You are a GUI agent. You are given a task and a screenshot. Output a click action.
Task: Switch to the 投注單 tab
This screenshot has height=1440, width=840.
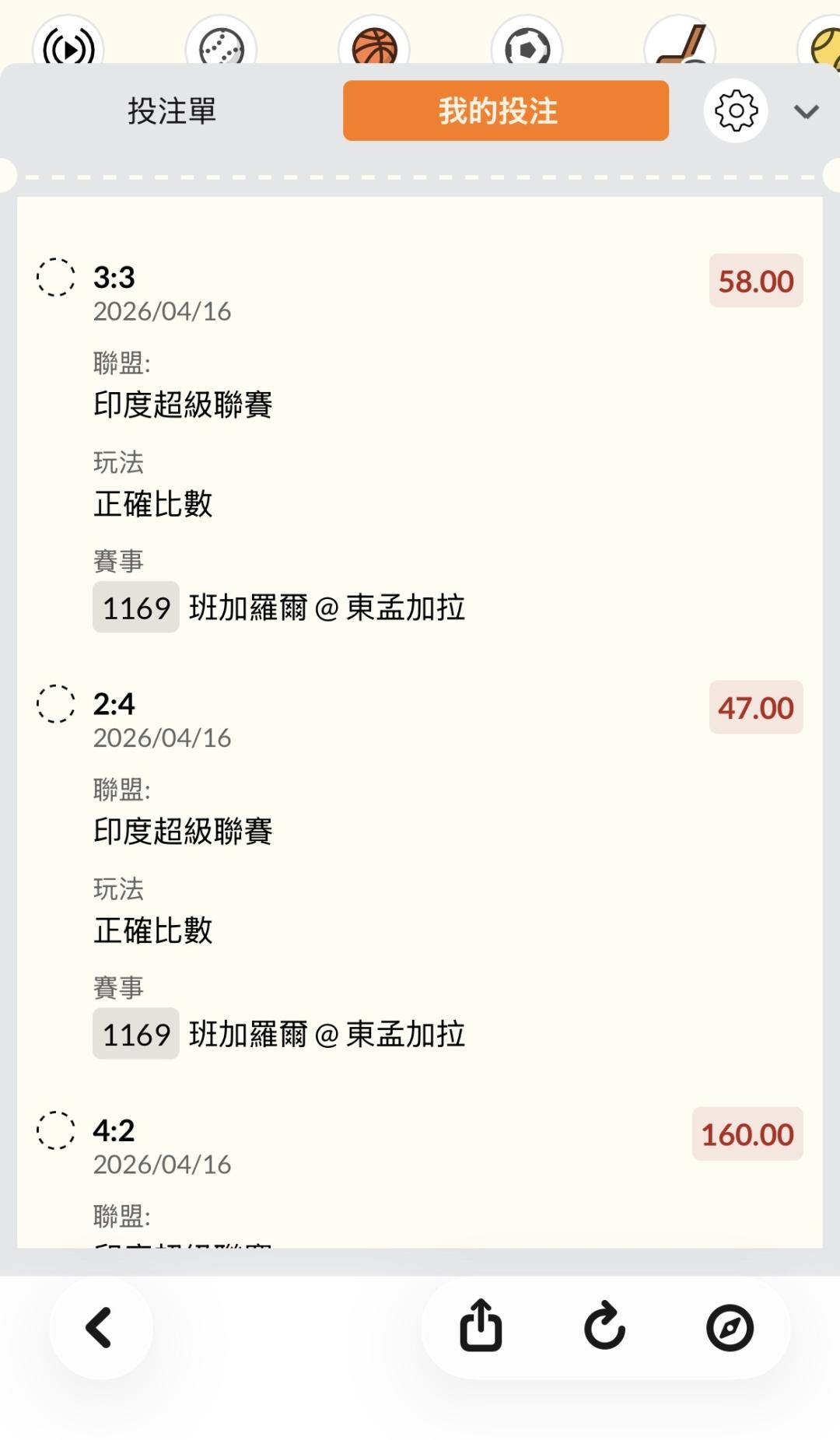172,110
